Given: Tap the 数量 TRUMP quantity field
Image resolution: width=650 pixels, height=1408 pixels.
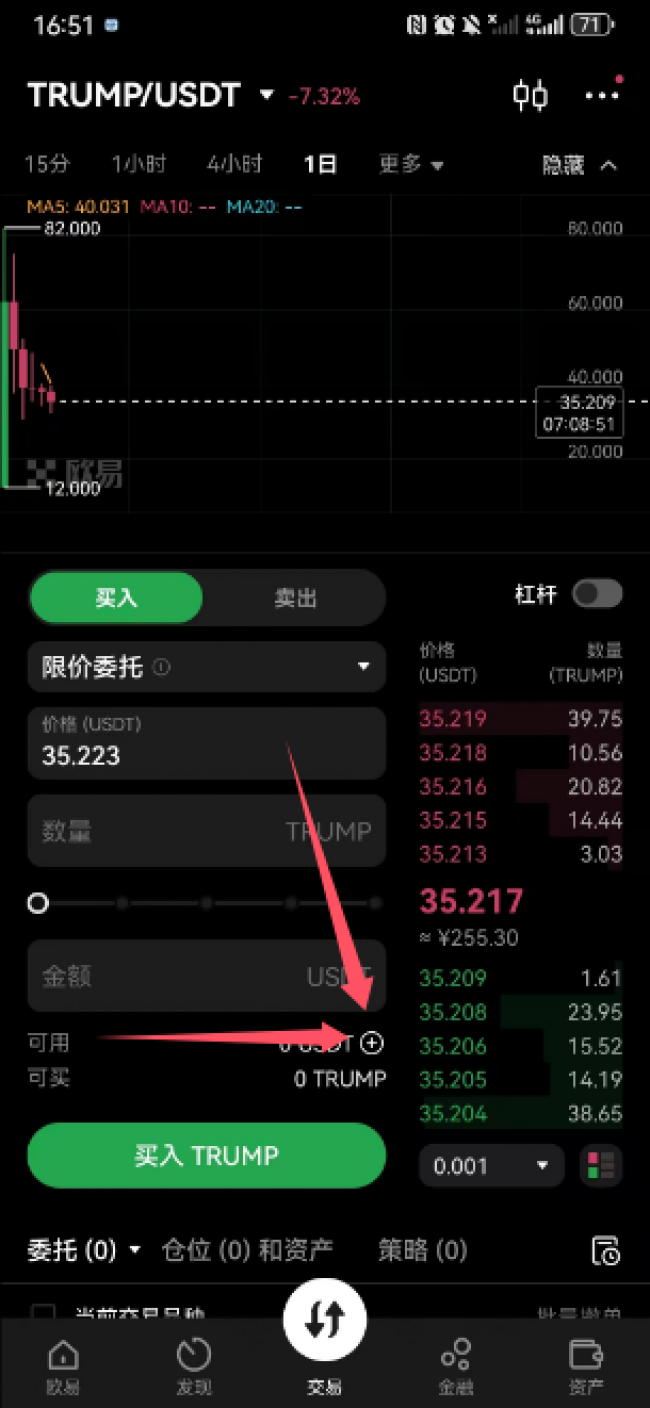Looking at the screenshot, I should (207, 831).
